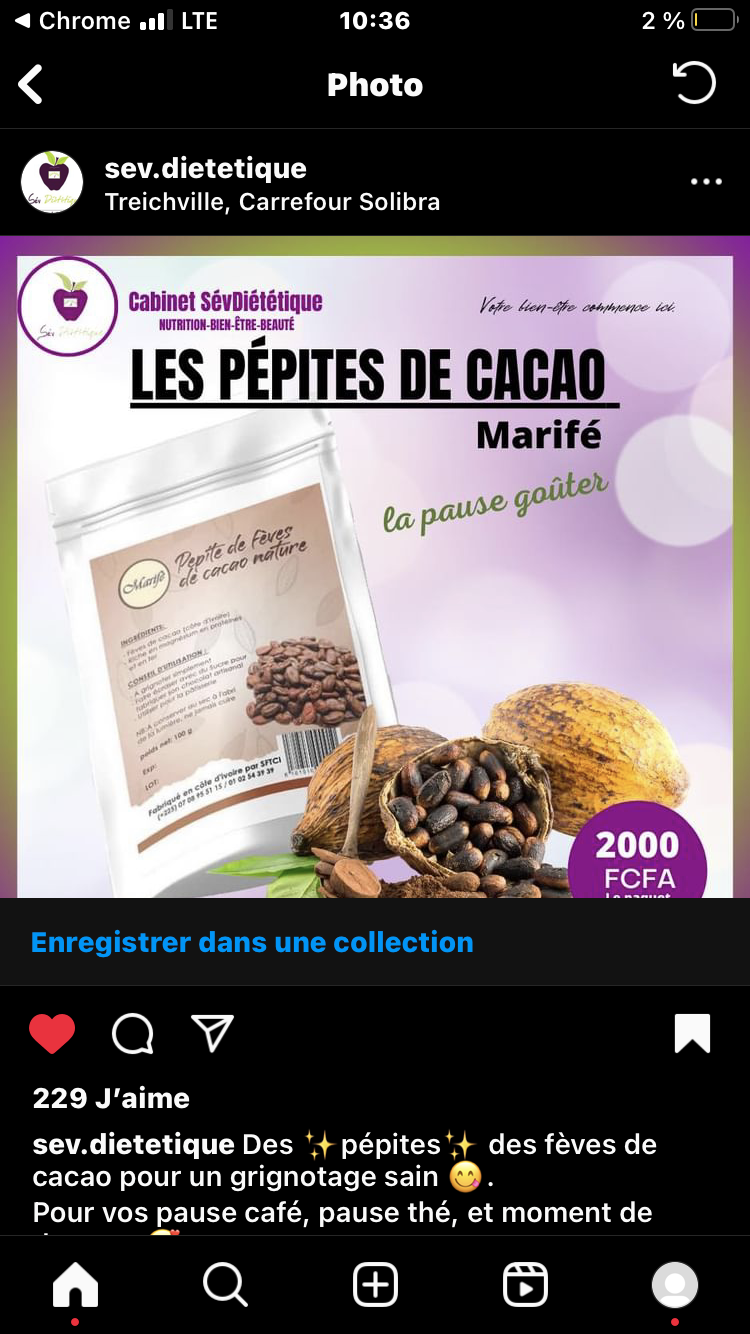Screen dimensions: 750x1334
Task: Tap the refresh icon in the header
Action: [x=694, y=84]
